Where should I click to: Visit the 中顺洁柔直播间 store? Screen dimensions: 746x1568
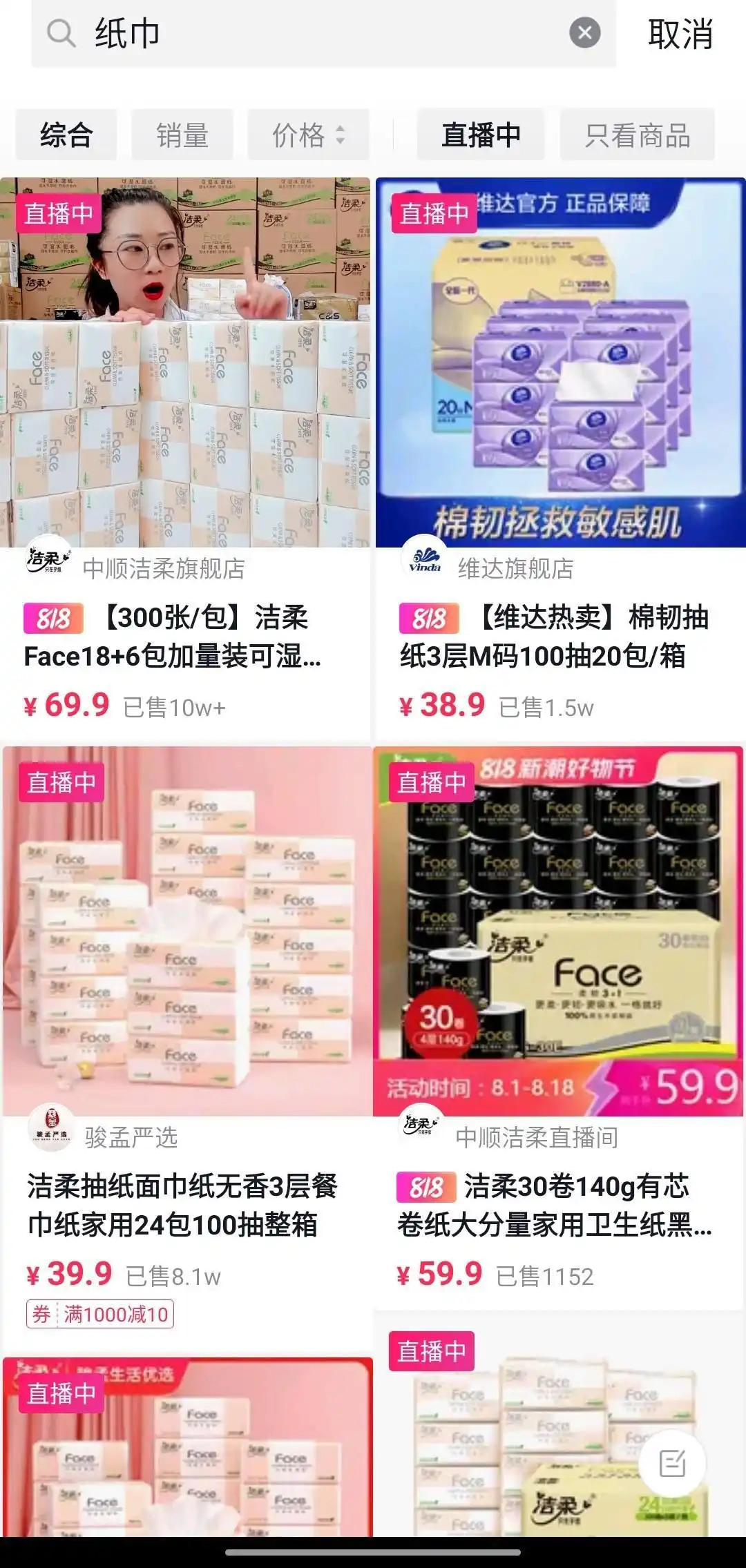pyautogui.click(x=536, y=1137)
